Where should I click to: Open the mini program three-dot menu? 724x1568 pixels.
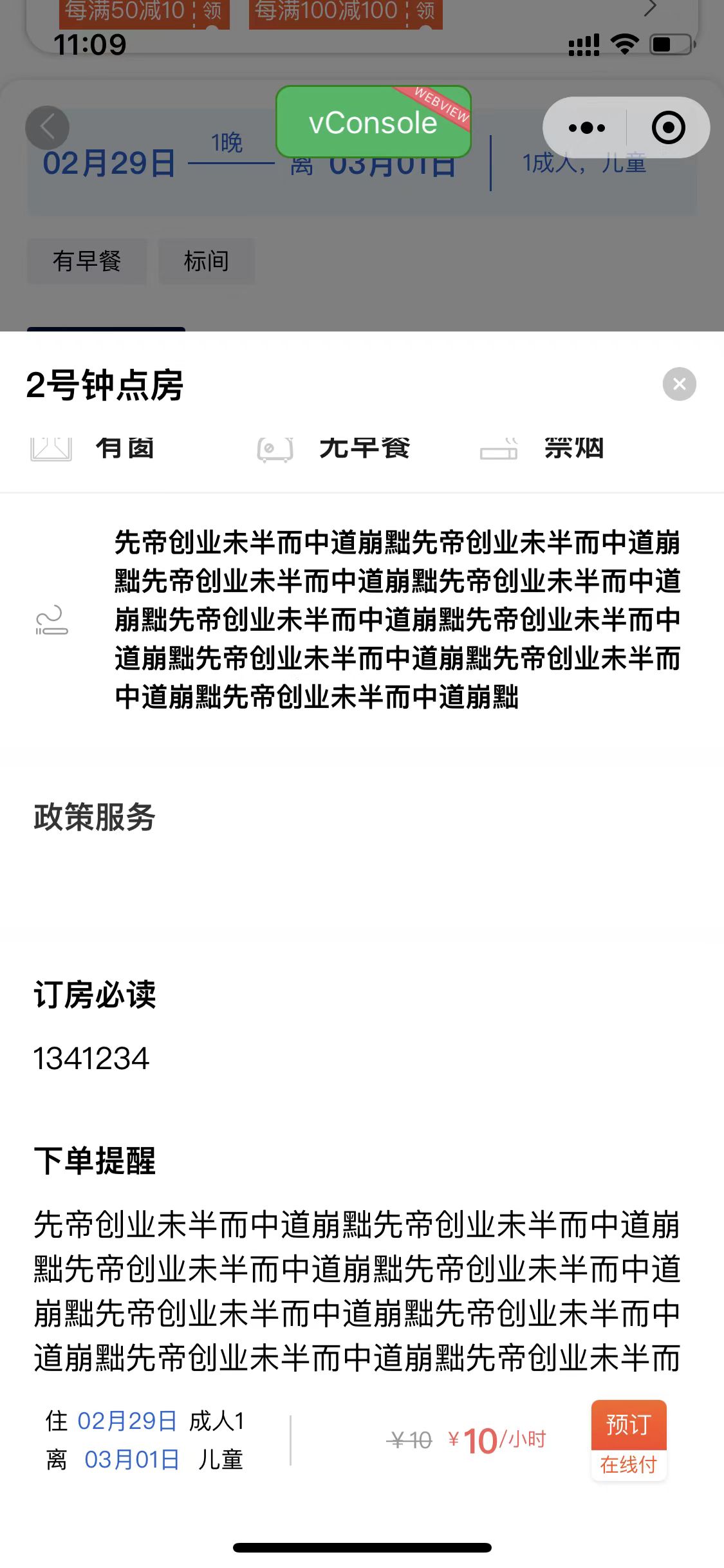point(586,127)
